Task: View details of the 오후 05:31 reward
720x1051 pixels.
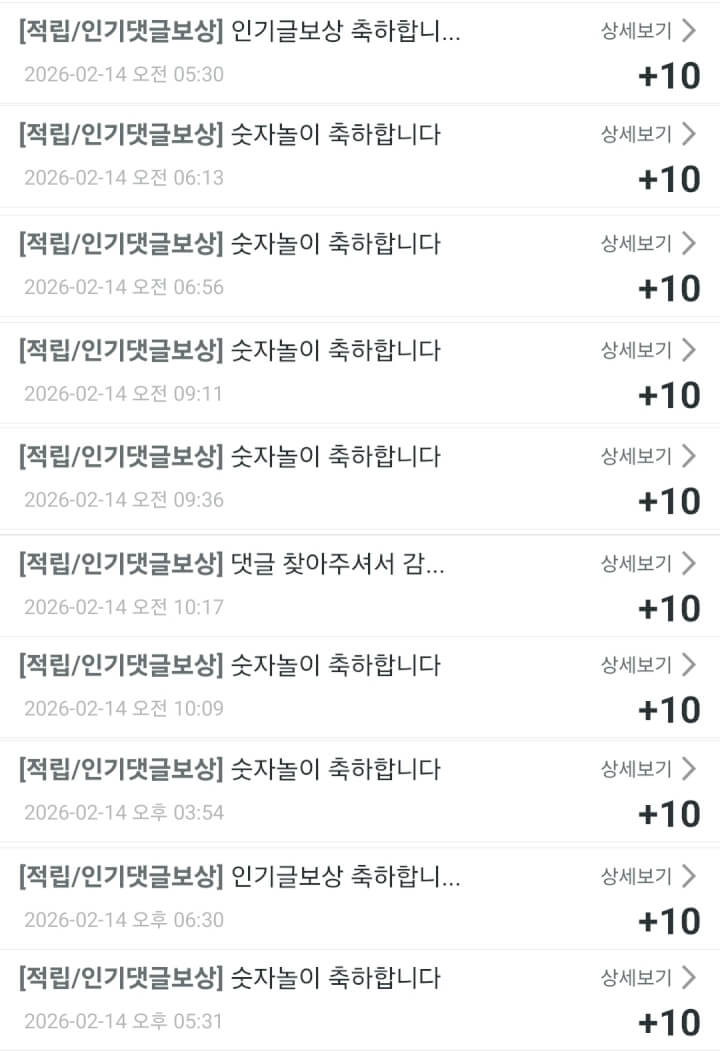Action: (647, 977)
